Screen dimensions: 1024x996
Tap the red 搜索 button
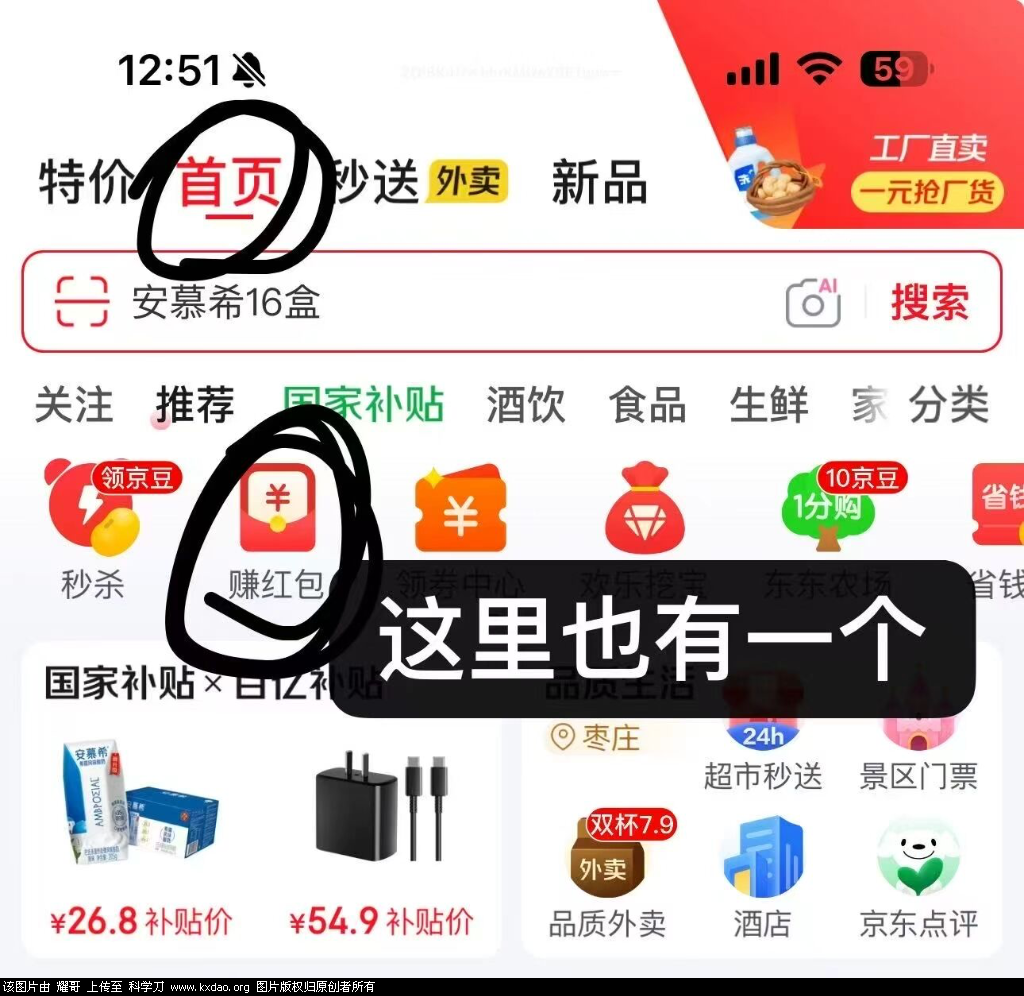(x=929, y=302)
